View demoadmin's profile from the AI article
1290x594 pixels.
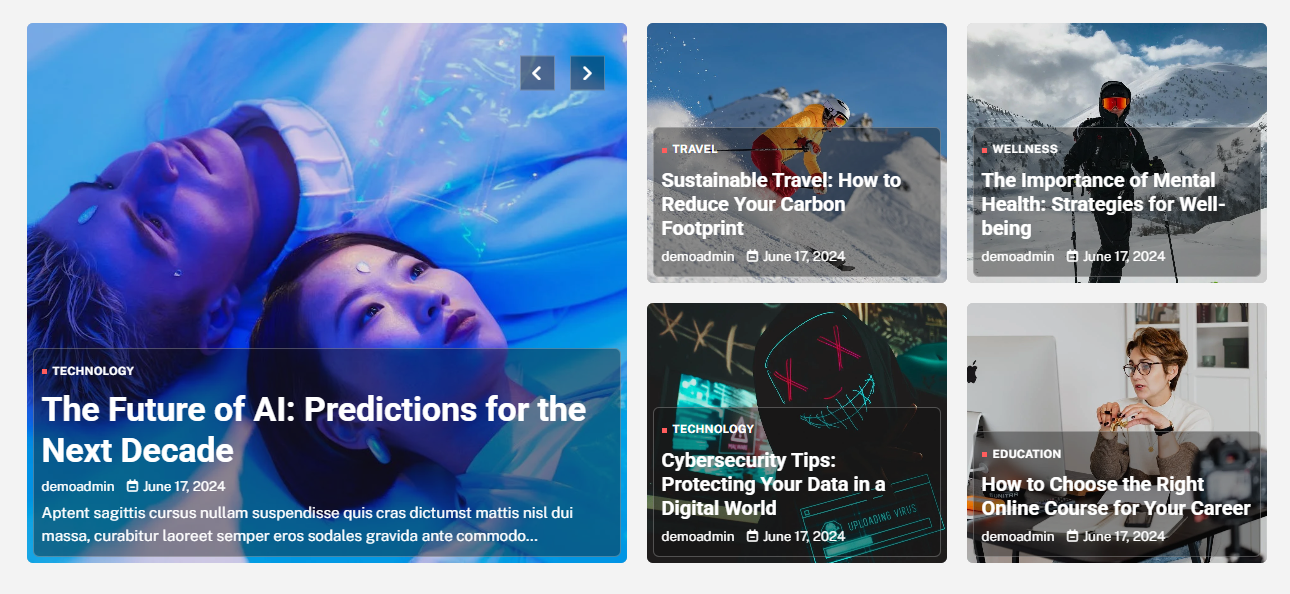pyautogui.click(x=78, y=487)
